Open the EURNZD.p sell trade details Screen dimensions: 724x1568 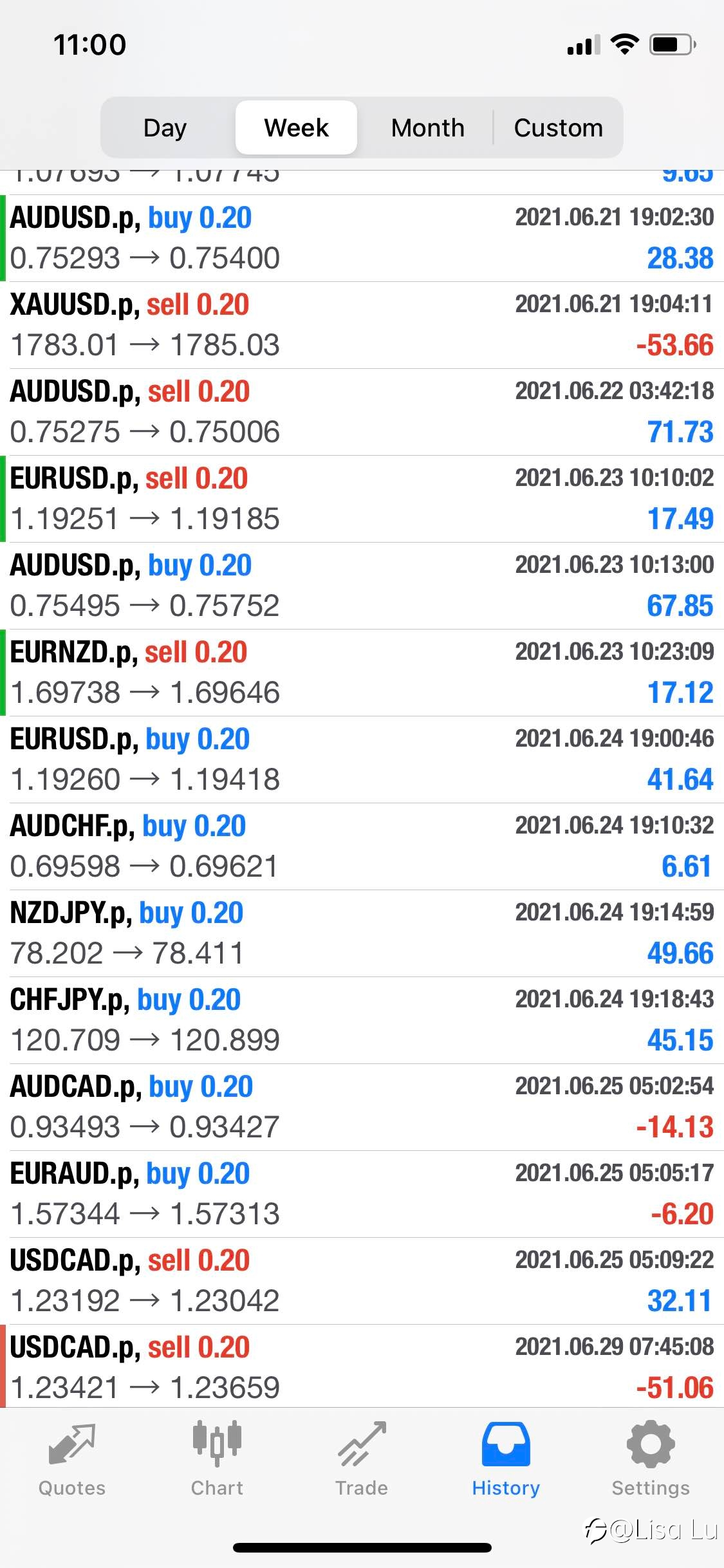coord(362,673)
